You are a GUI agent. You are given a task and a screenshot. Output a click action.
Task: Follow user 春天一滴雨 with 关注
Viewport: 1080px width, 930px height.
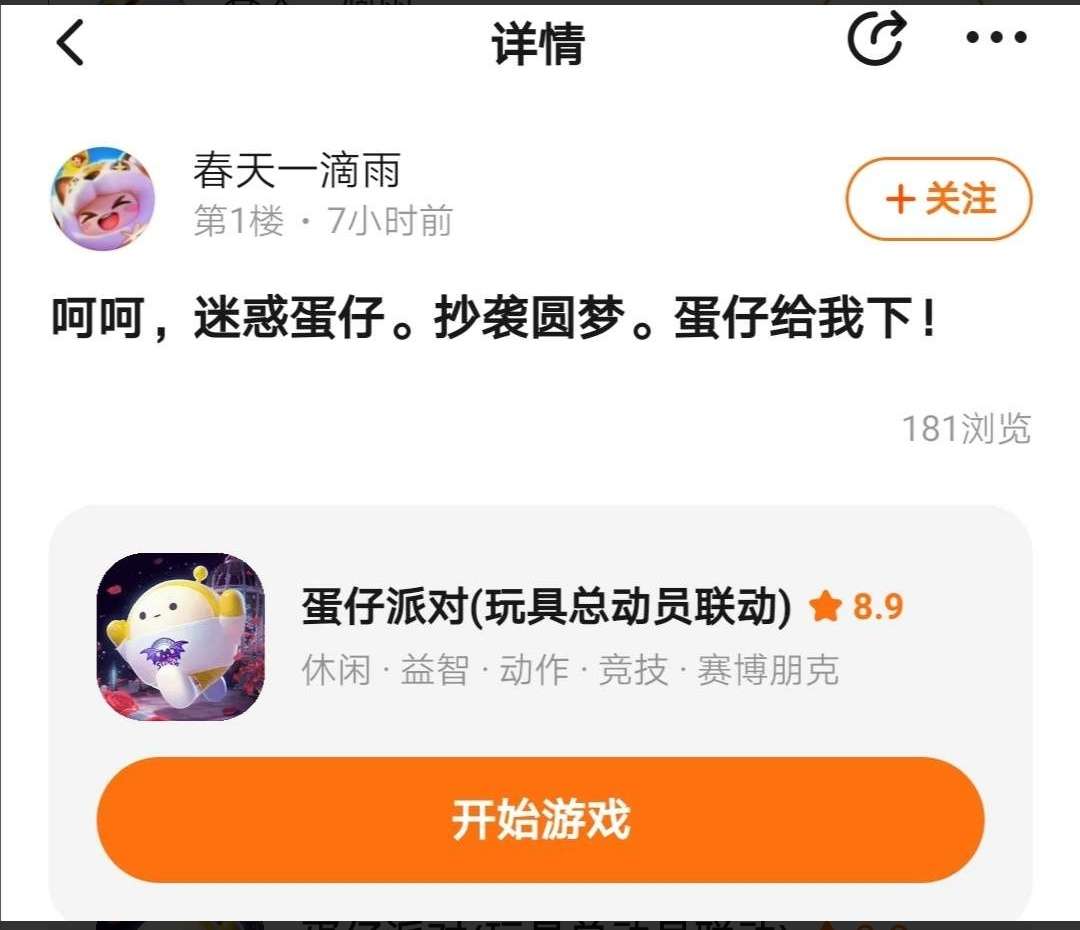coord(938,199)
